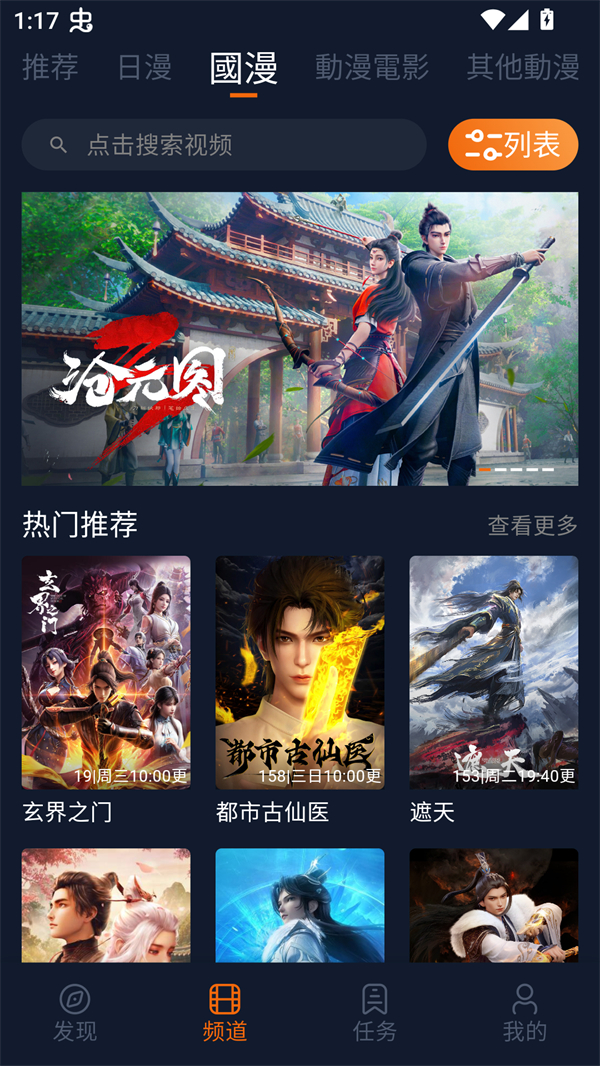This screenshot has width=600, height=1066.
Task: Tap the 点击搜索视频 search box
Action: click(x=224, y=145)
